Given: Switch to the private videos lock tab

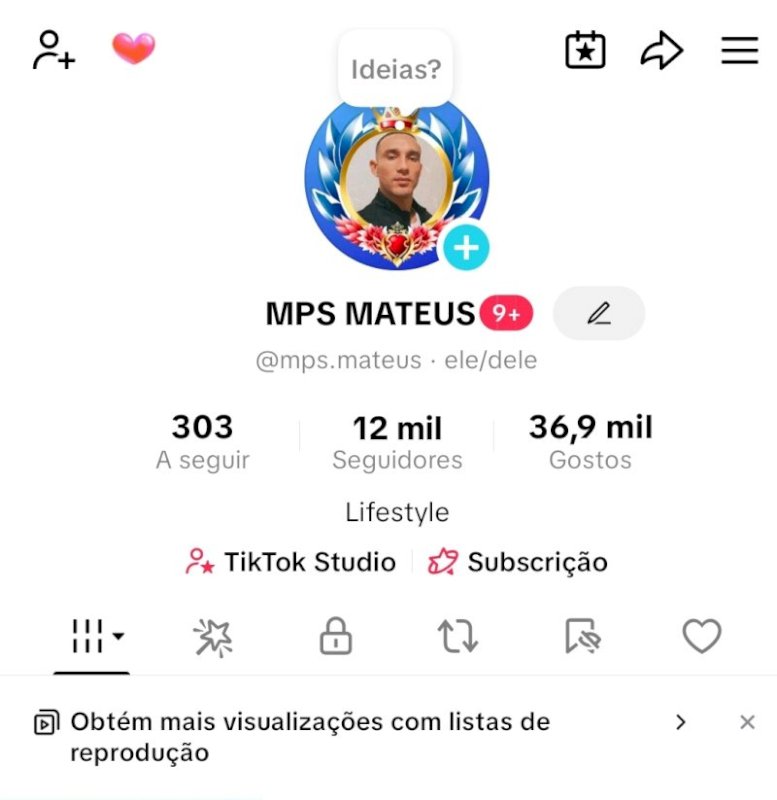Looking at the screenshot, I should tap(338, 637).
